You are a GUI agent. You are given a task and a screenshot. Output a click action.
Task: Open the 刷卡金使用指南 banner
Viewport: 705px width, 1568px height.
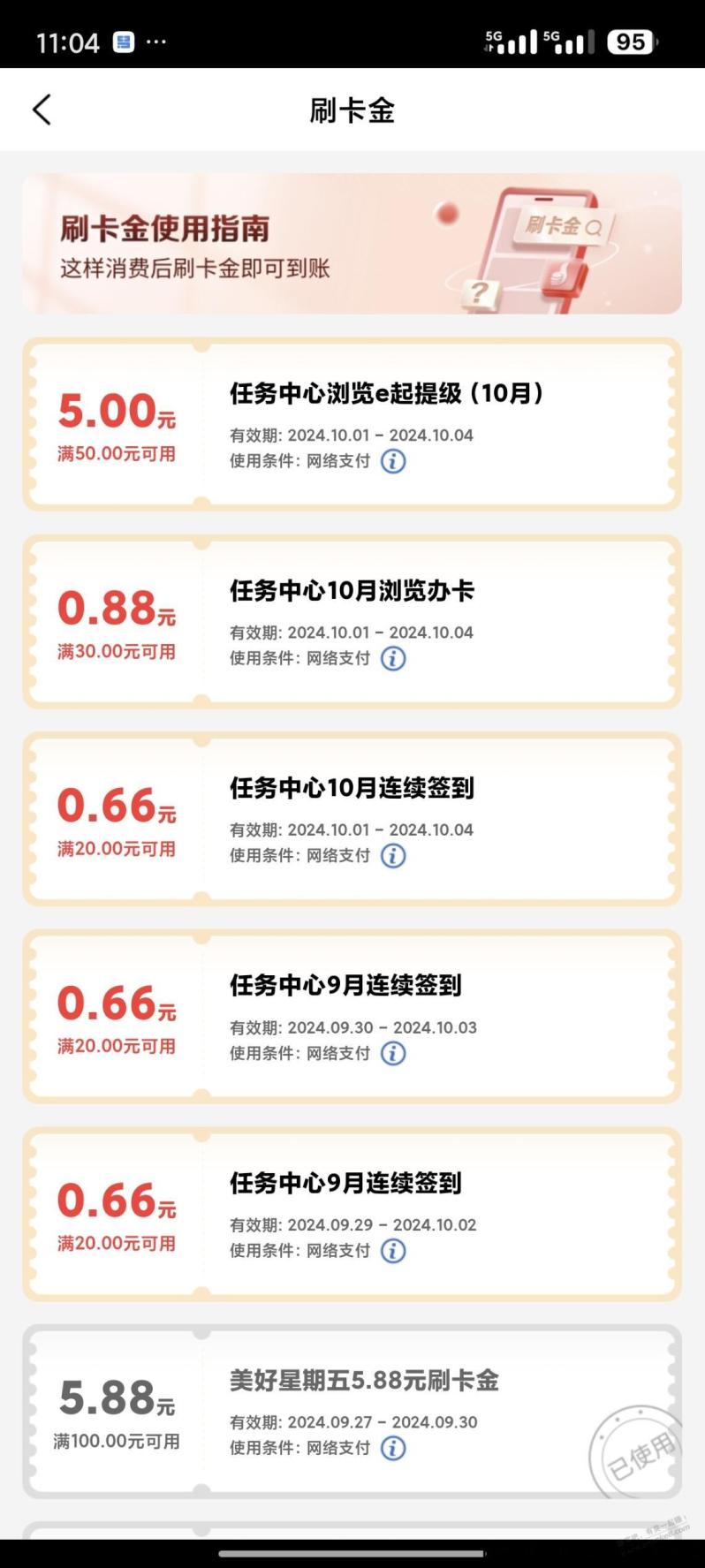pos(352,244)
